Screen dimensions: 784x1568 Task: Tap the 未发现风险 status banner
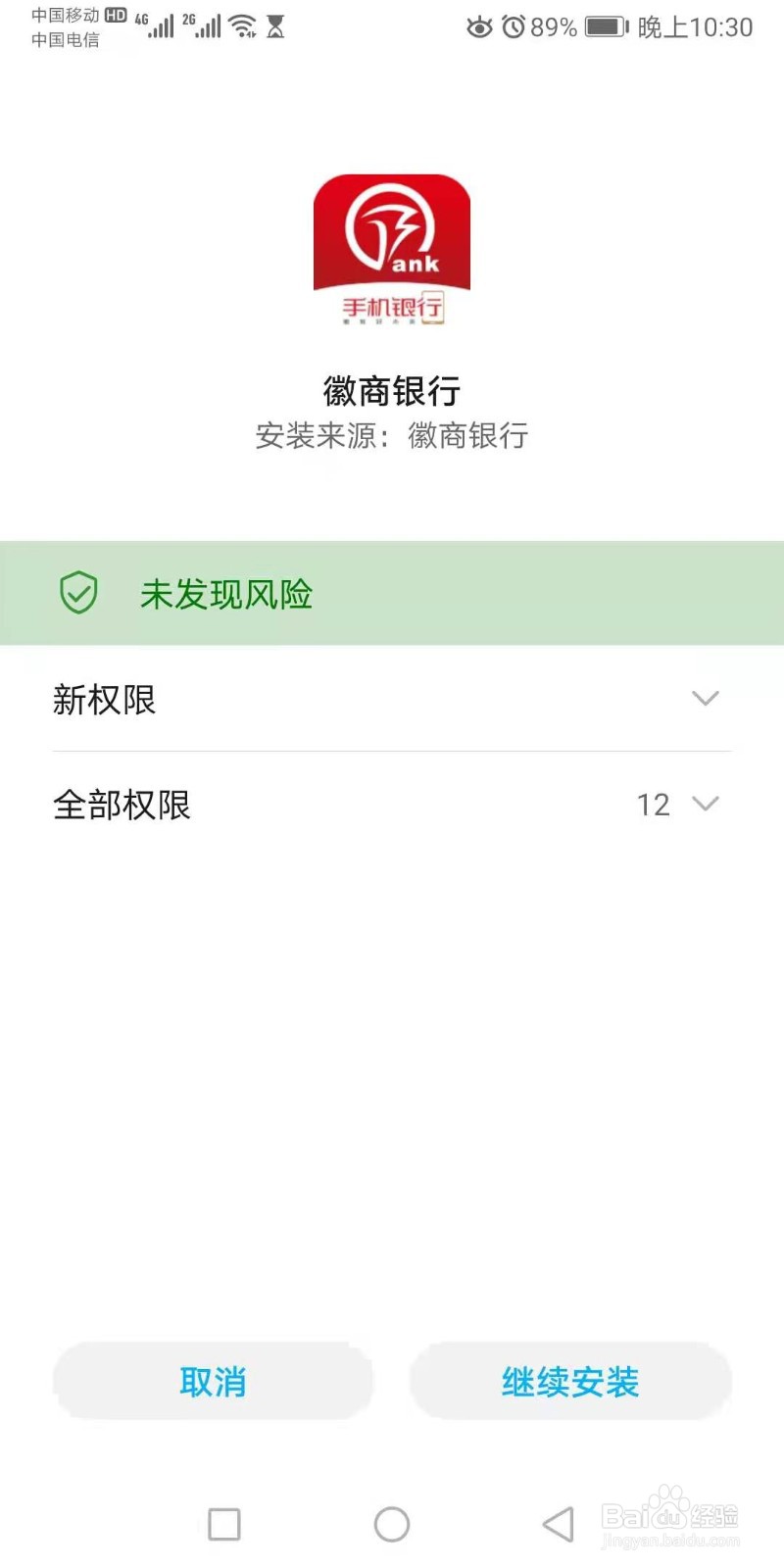tap(225, 595)
